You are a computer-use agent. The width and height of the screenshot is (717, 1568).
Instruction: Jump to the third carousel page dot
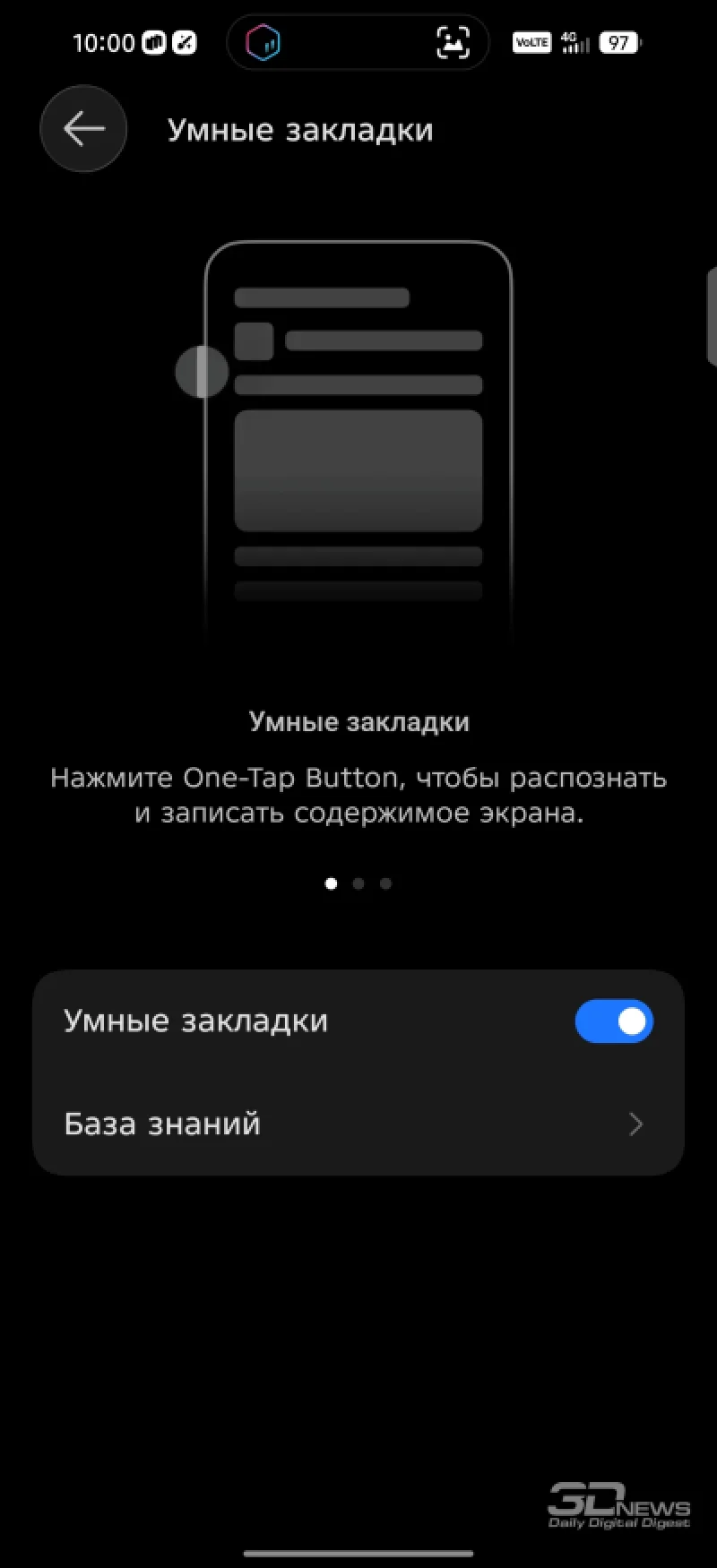tap(385, 883)
